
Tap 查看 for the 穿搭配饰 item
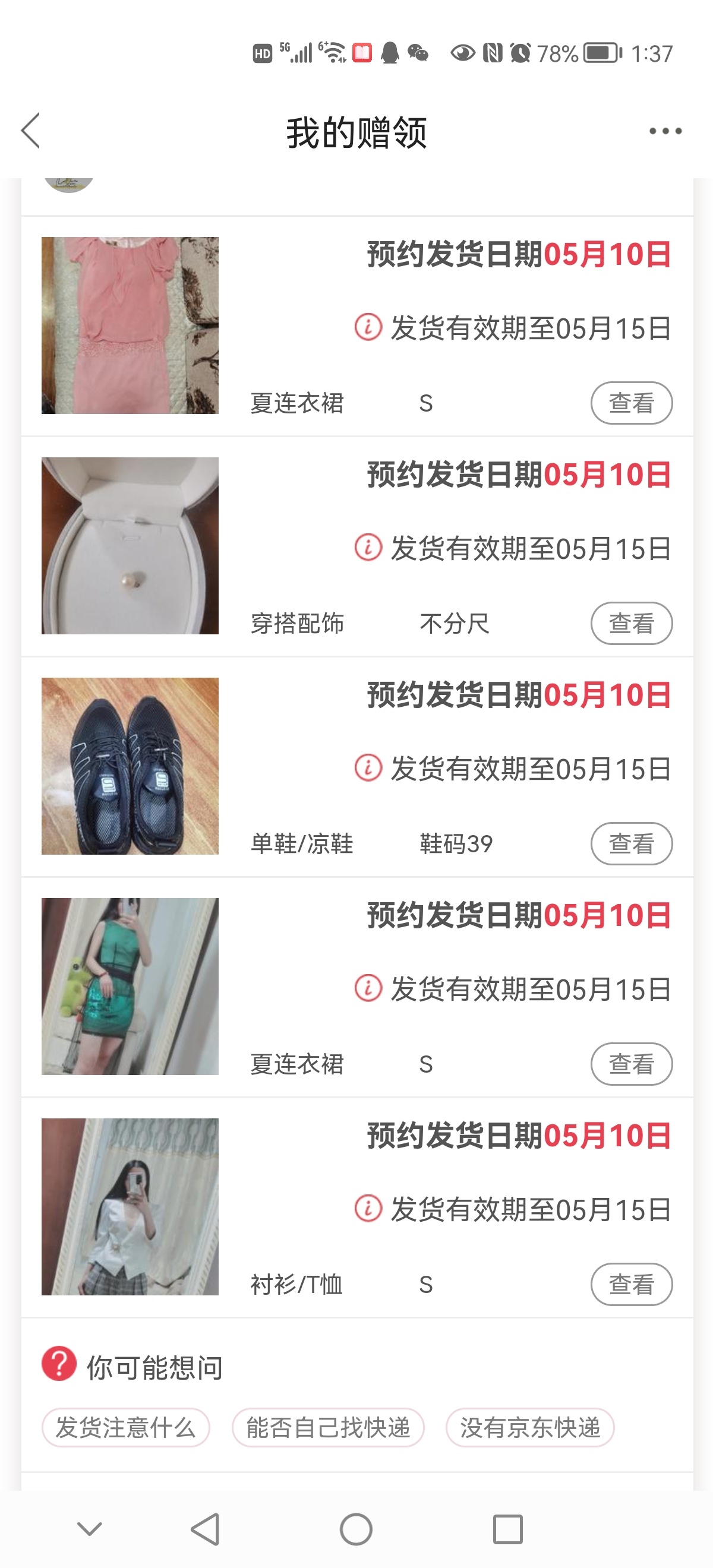point(632,623)
